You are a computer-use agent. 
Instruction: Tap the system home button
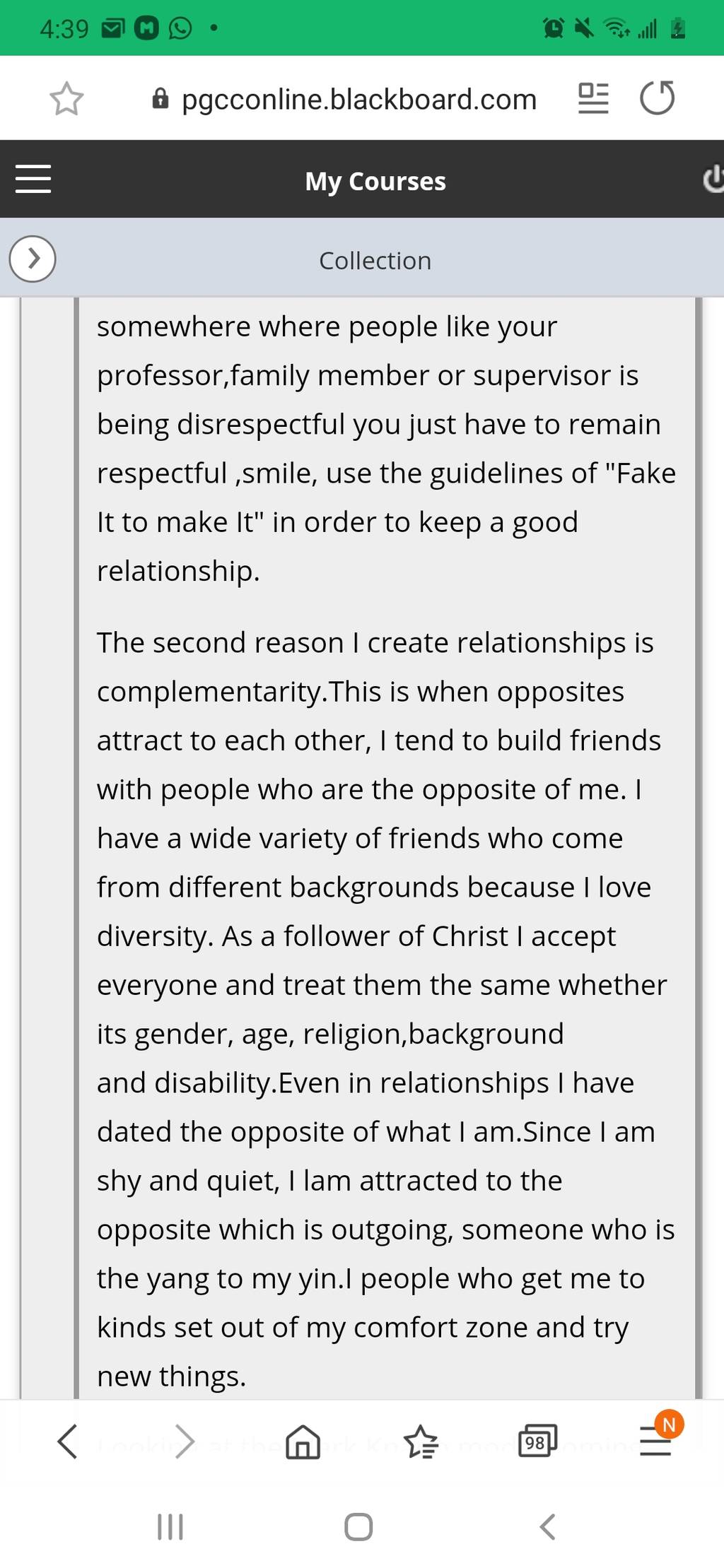point(358,1527)
